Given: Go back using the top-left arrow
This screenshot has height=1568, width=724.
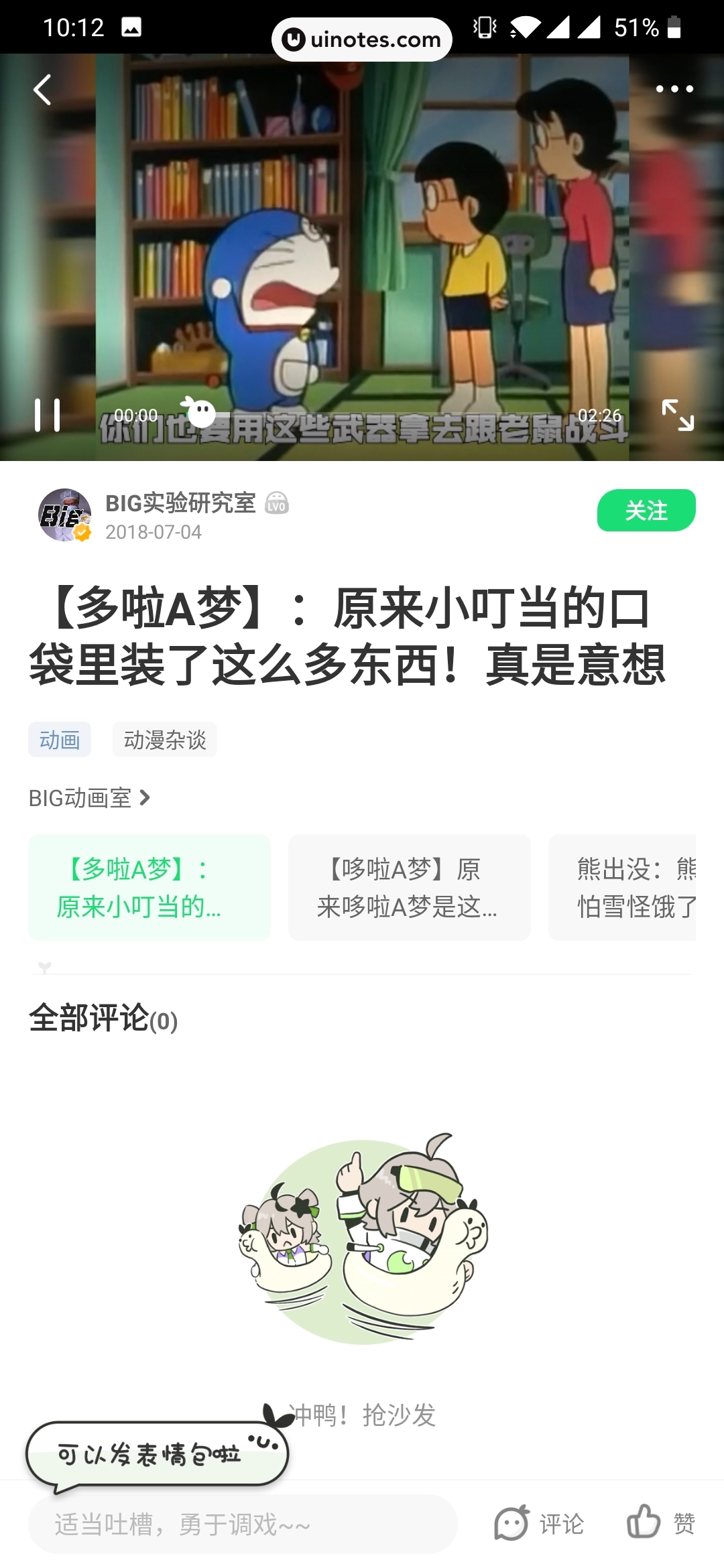Looking at the screenshot, I should pyautogui.click(x=43, y=90).
